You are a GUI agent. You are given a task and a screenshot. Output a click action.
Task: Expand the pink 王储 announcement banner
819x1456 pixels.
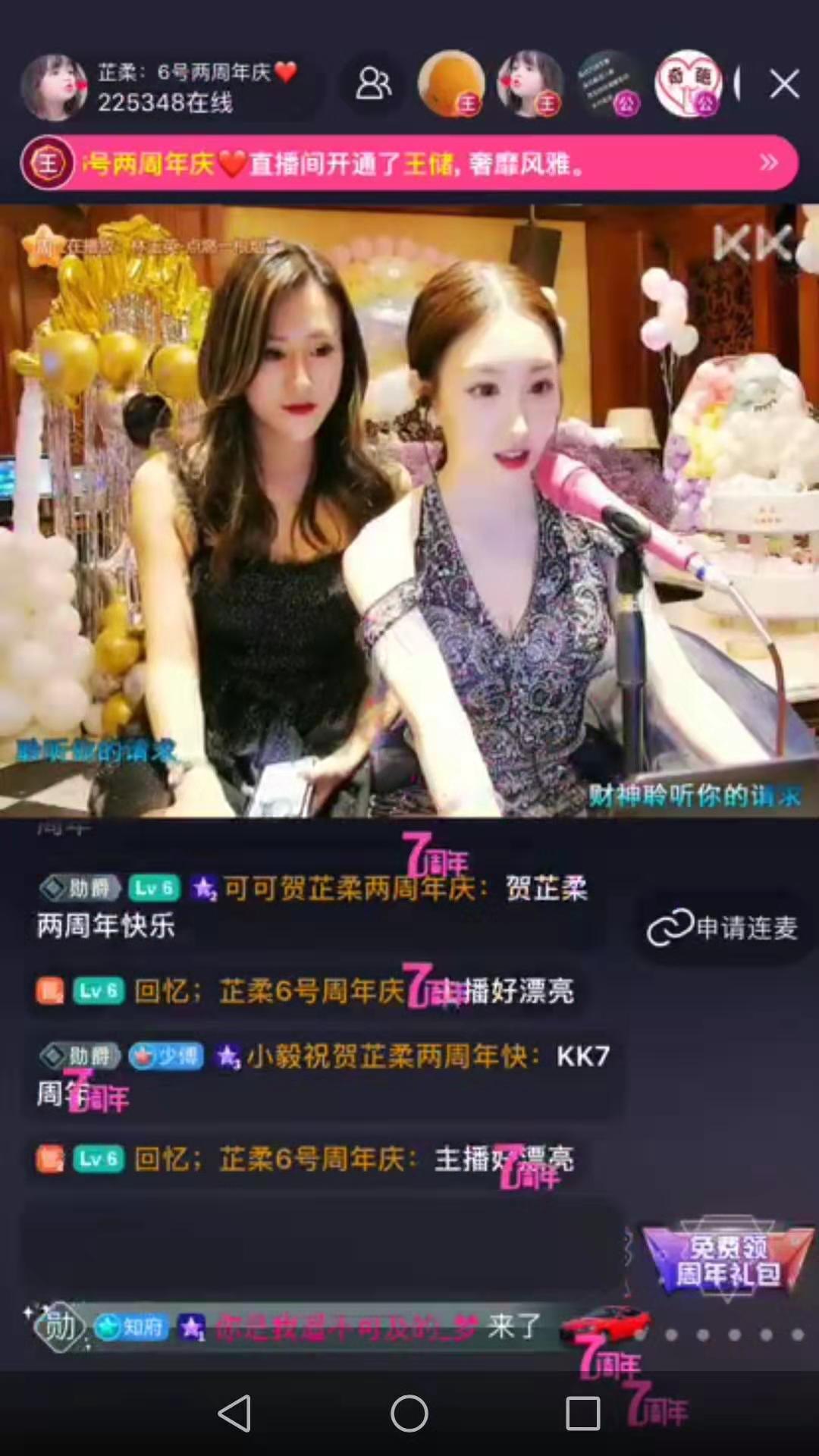click(x=767, y=162)
